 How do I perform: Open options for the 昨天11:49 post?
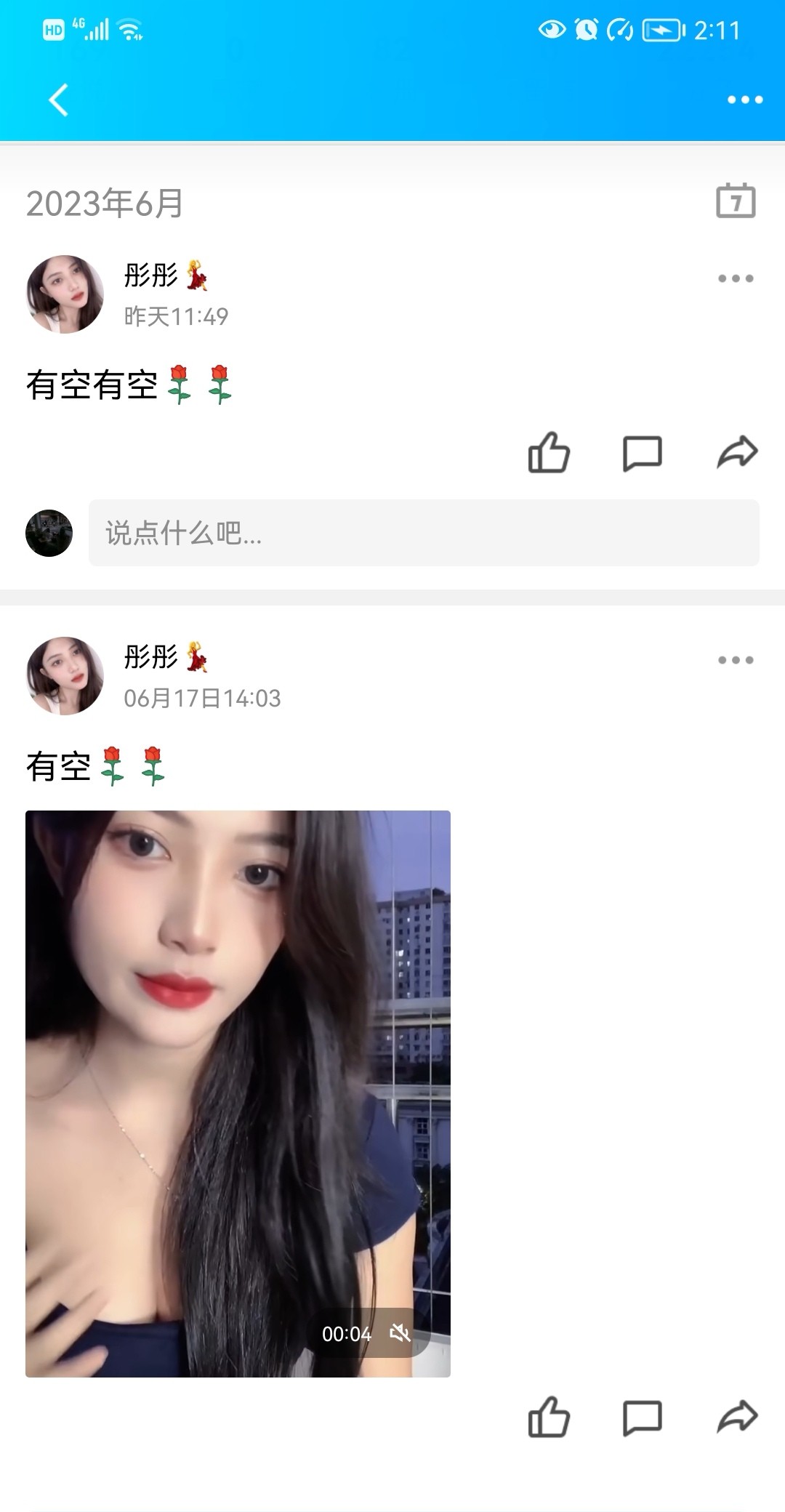736,278
